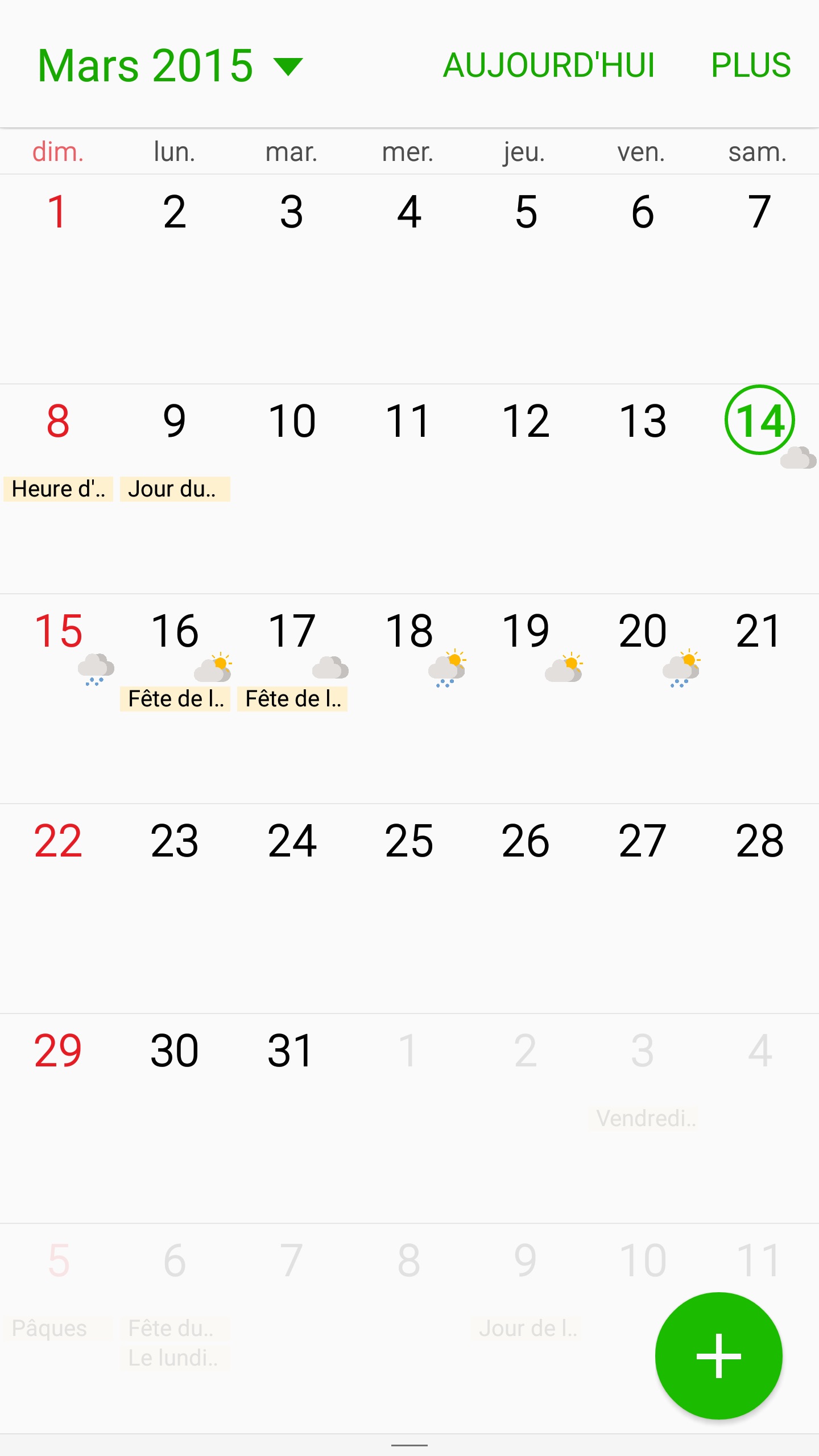Add a new event with plus button
This screenshot has width=819, height=1456.
coord(718,1356)
